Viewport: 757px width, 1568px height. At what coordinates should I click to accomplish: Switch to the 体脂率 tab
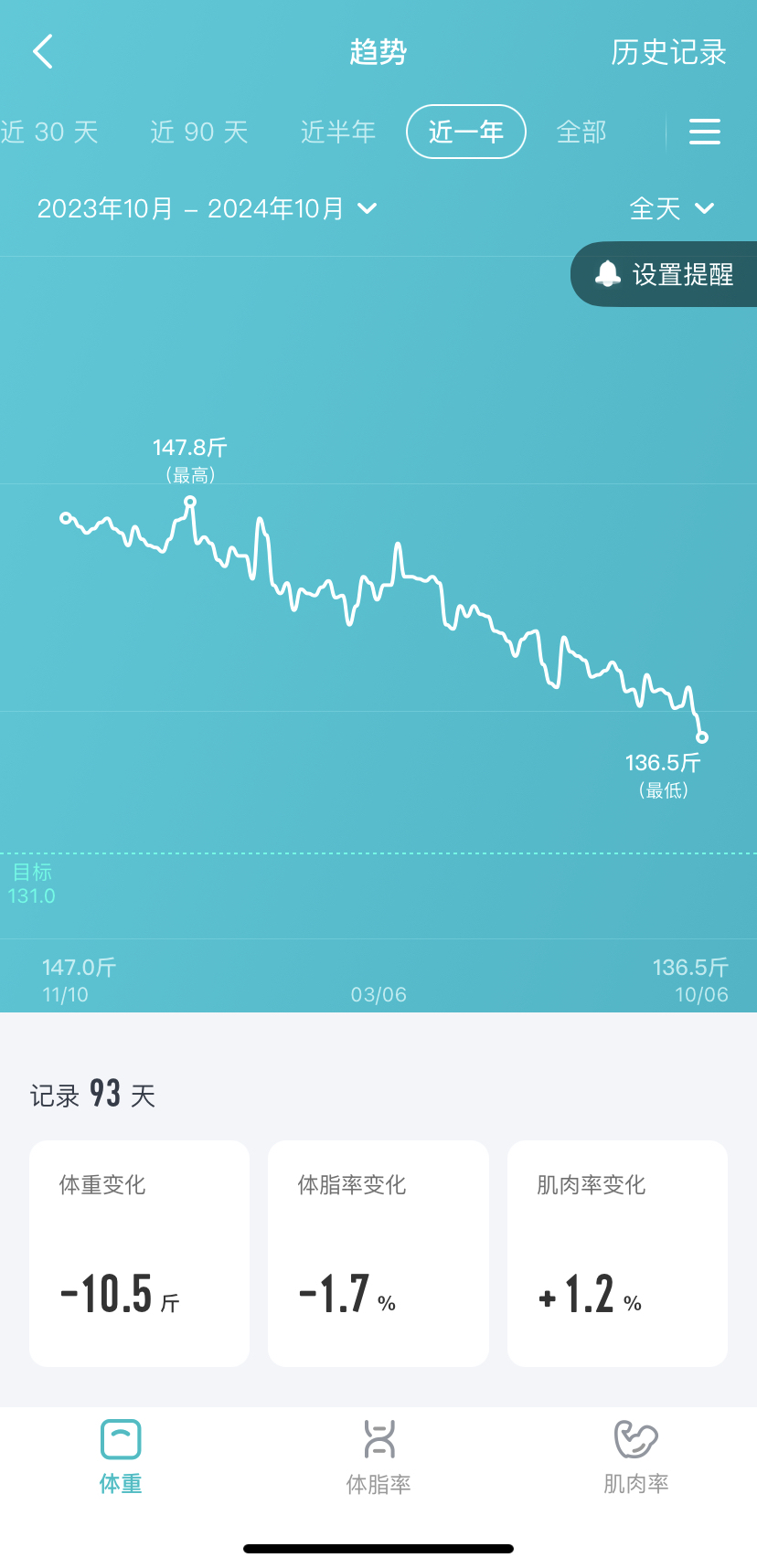click(378, 1457)
